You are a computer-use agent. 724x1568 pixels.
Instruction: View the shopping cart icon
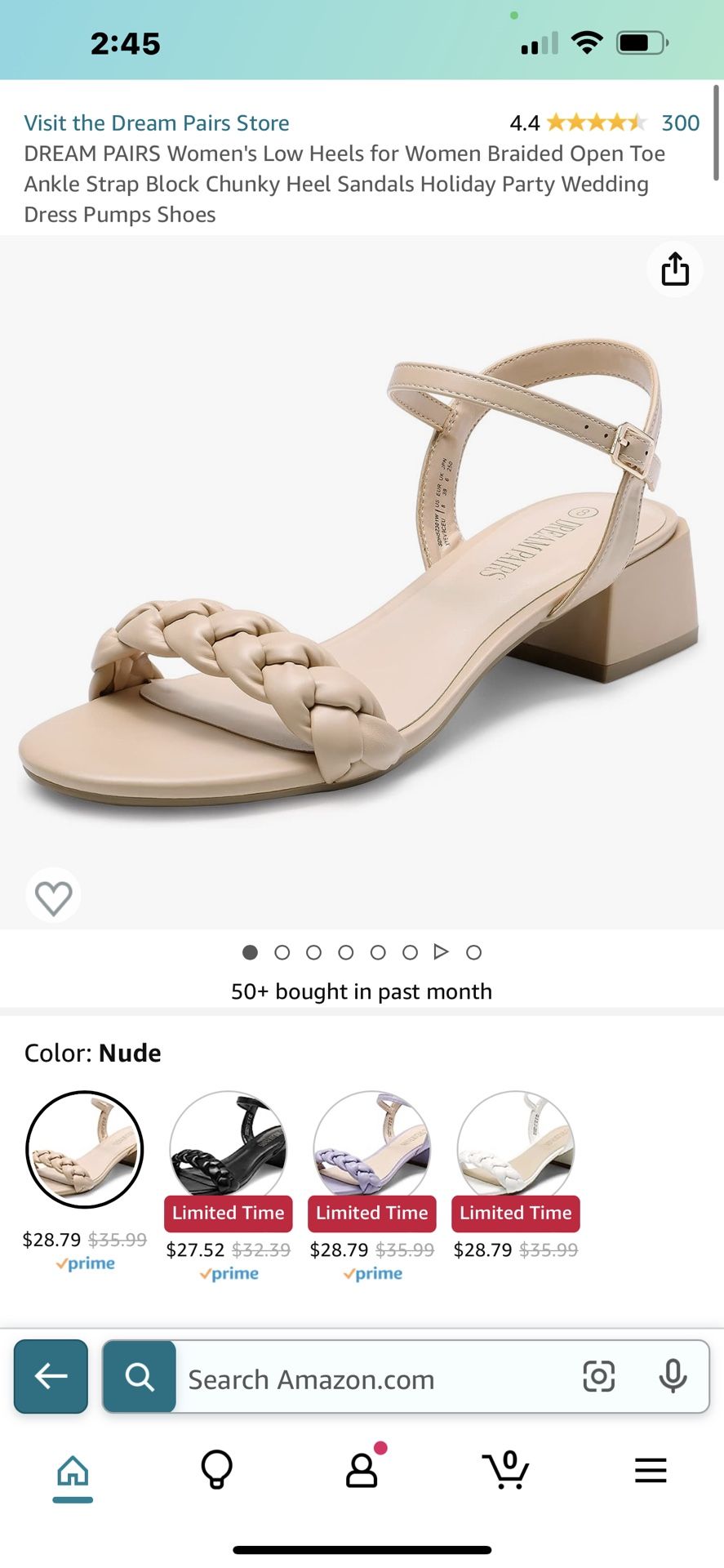[507, 1470]
